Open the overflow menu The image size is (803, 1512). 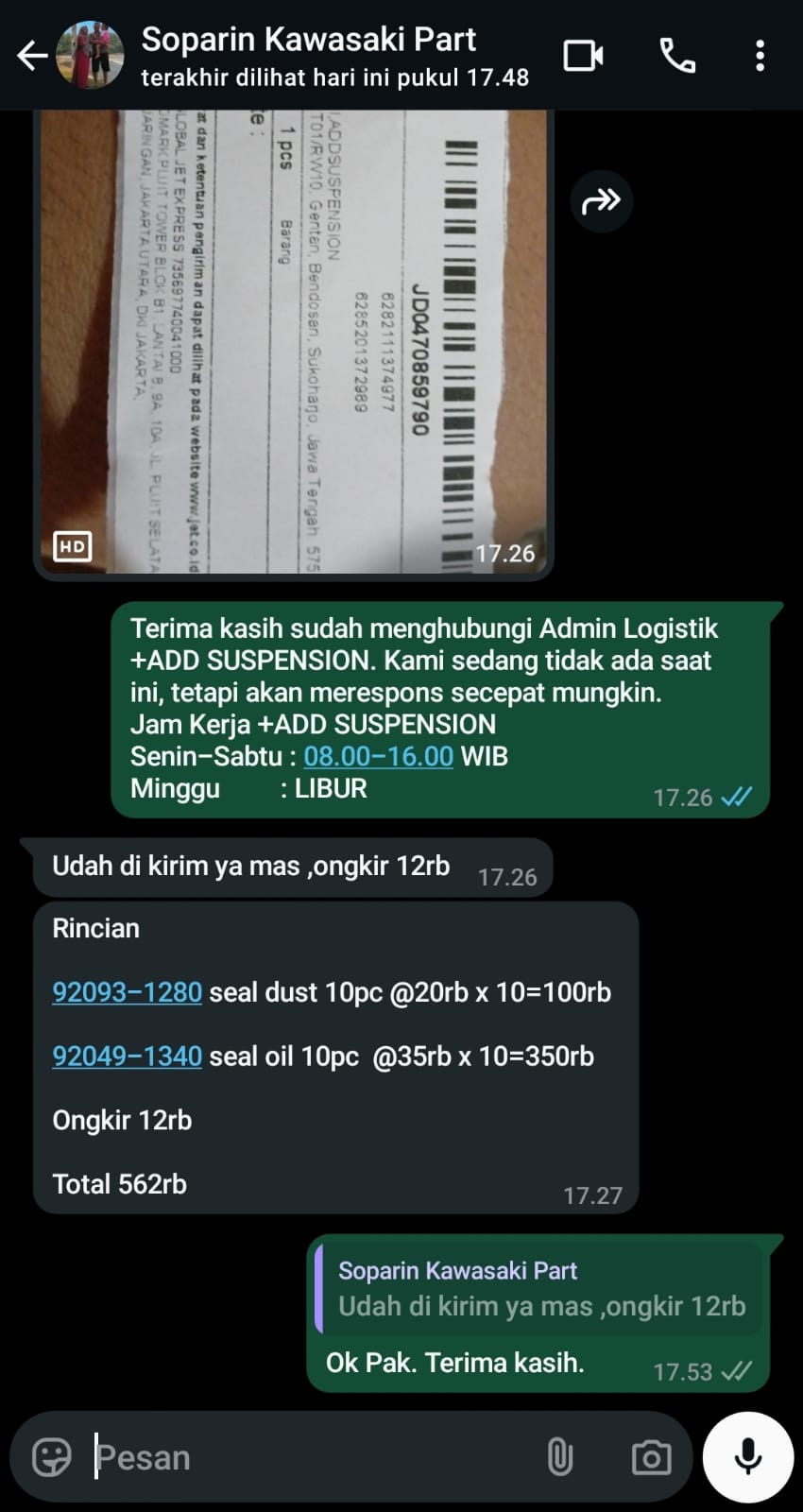(x=760, y=56)
